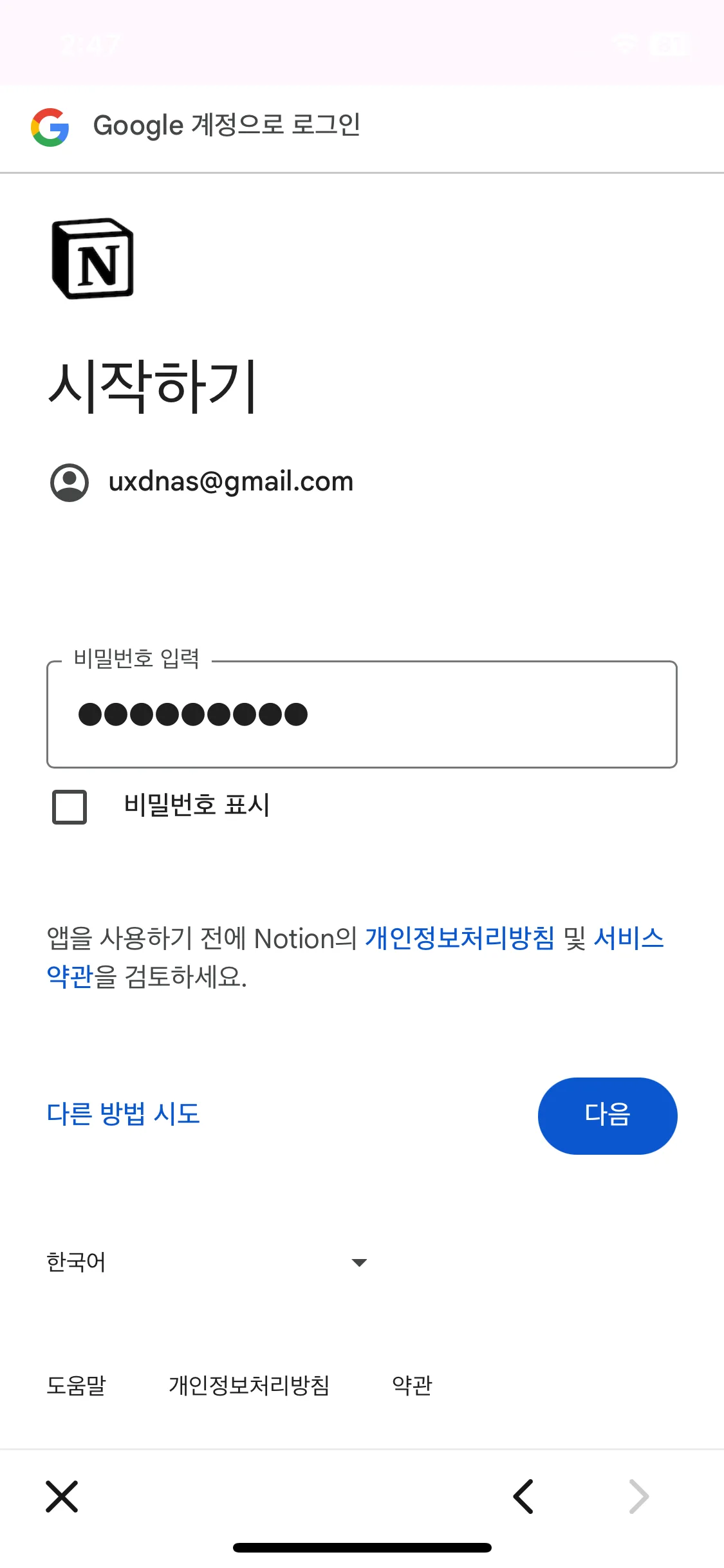The image size is (724, 1568).
Task: Open the footer 약관 link
Action: [x=412, y=1385]
